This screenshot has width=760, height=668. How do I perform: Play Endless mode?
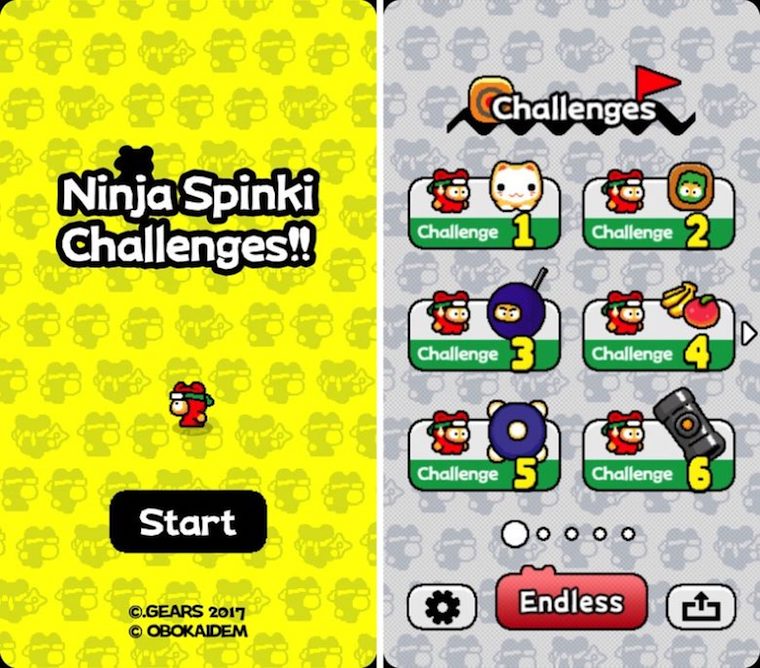point(571,602)
